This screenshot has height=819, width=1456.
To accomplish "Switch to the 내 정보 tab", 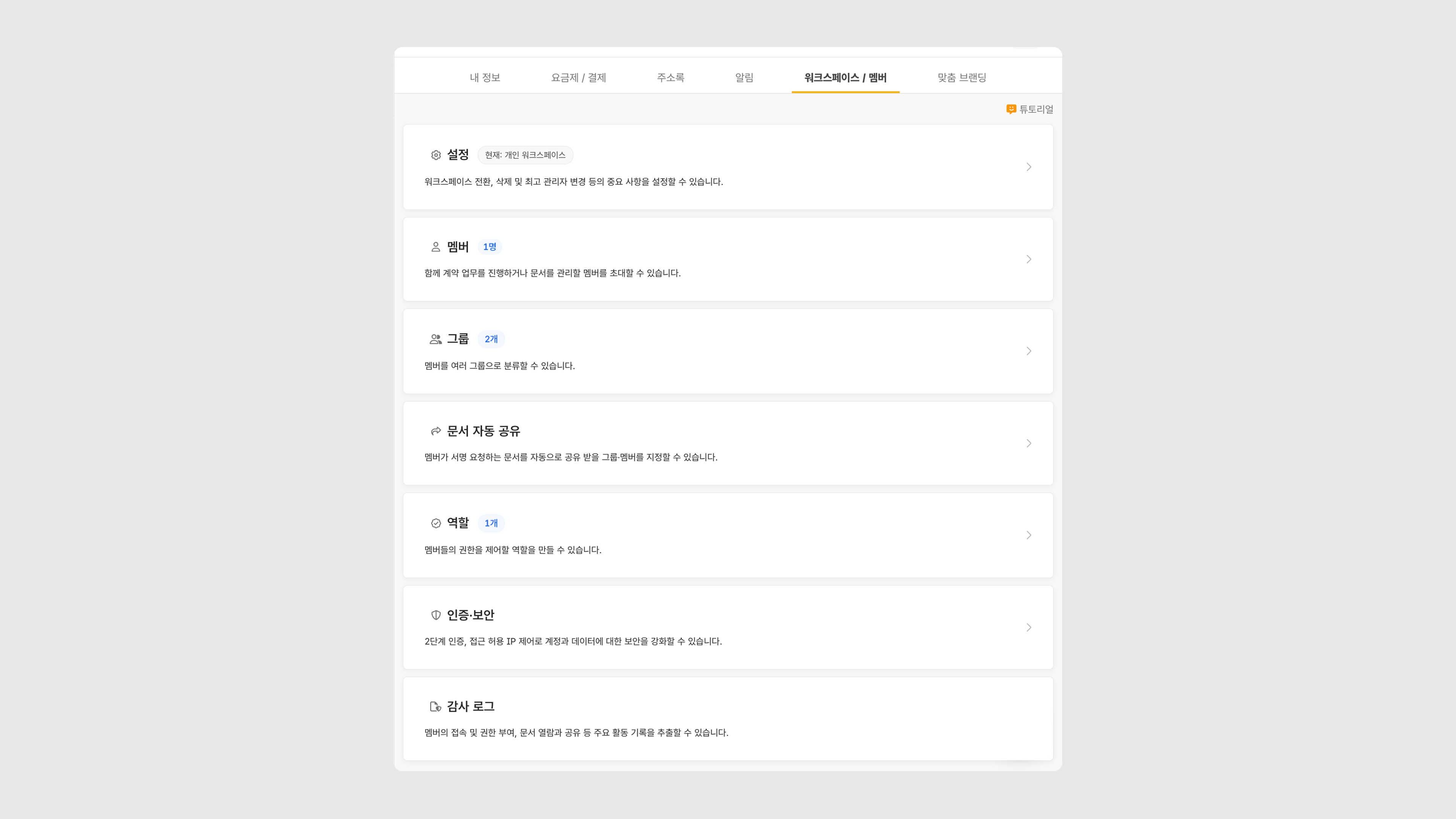I will tap(485, 77).
